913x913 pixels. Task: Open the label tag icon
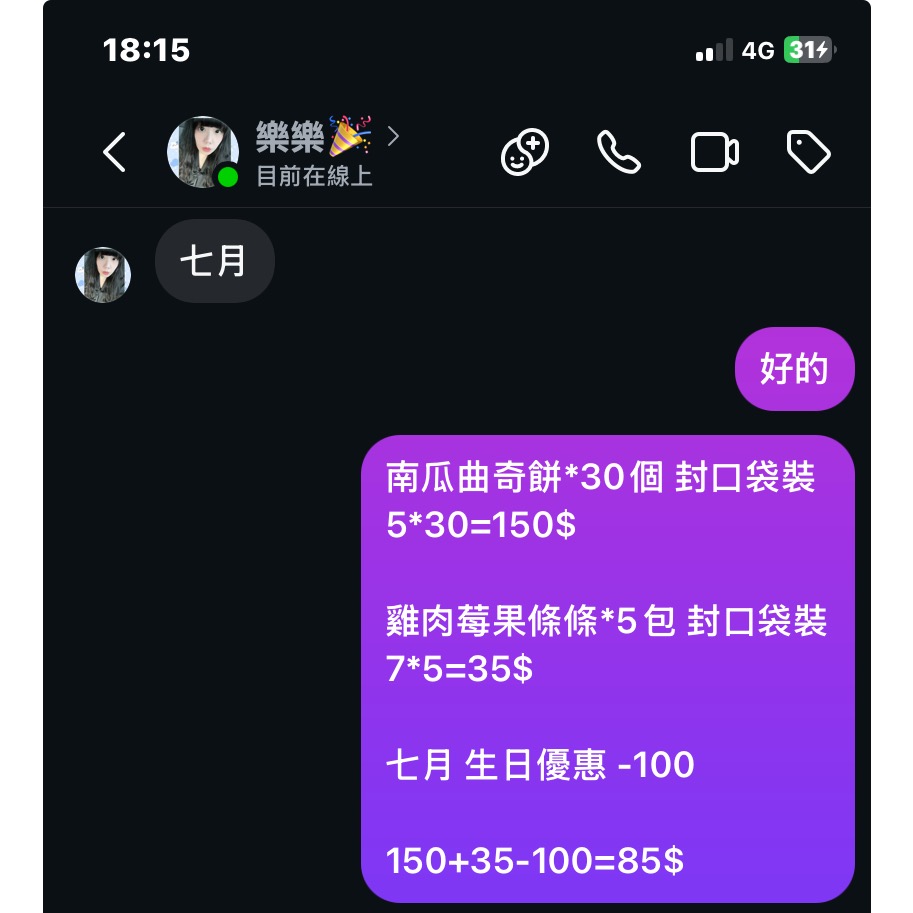[808, 153]
